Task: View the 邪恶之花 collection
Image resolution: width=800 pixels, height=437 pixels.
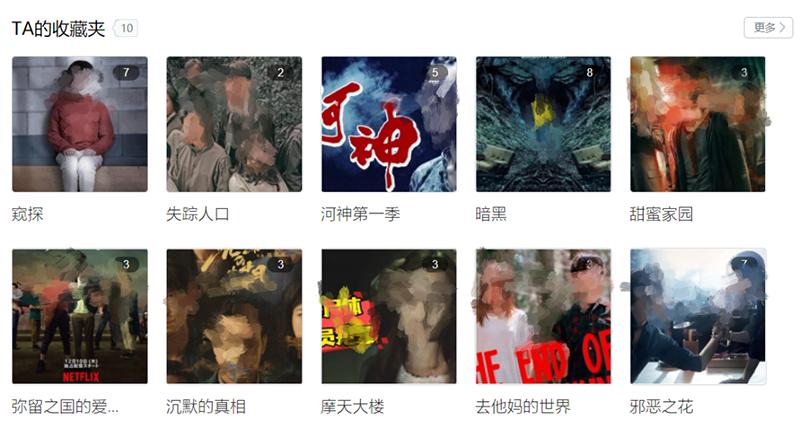Action: coord(698,316)
